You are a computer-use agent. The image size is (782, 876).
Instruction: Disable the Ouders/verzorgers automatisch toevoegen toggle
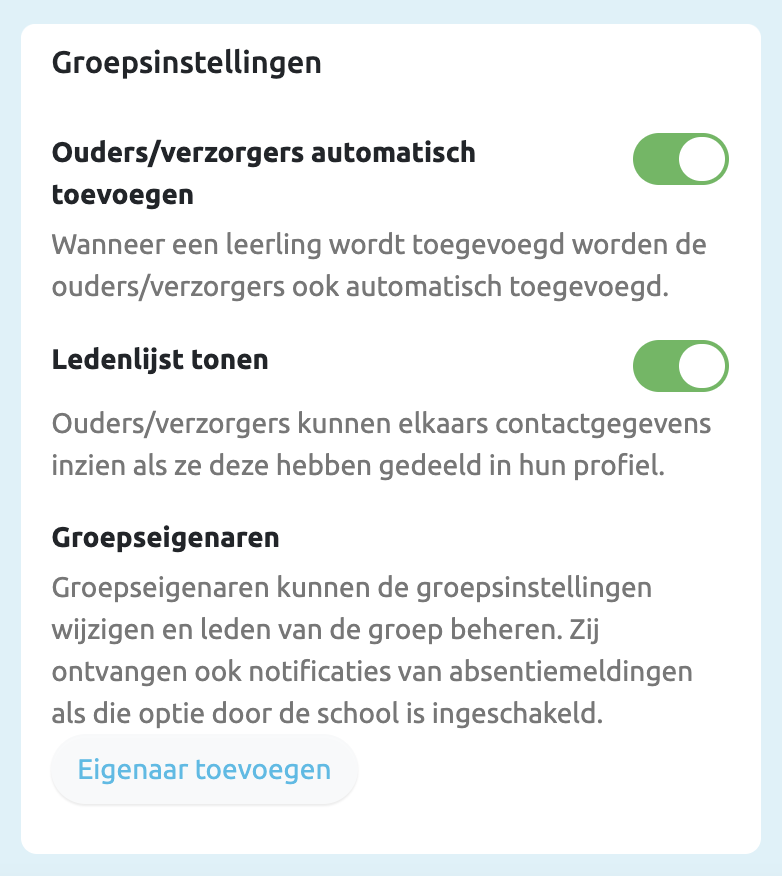coord(679,157)
